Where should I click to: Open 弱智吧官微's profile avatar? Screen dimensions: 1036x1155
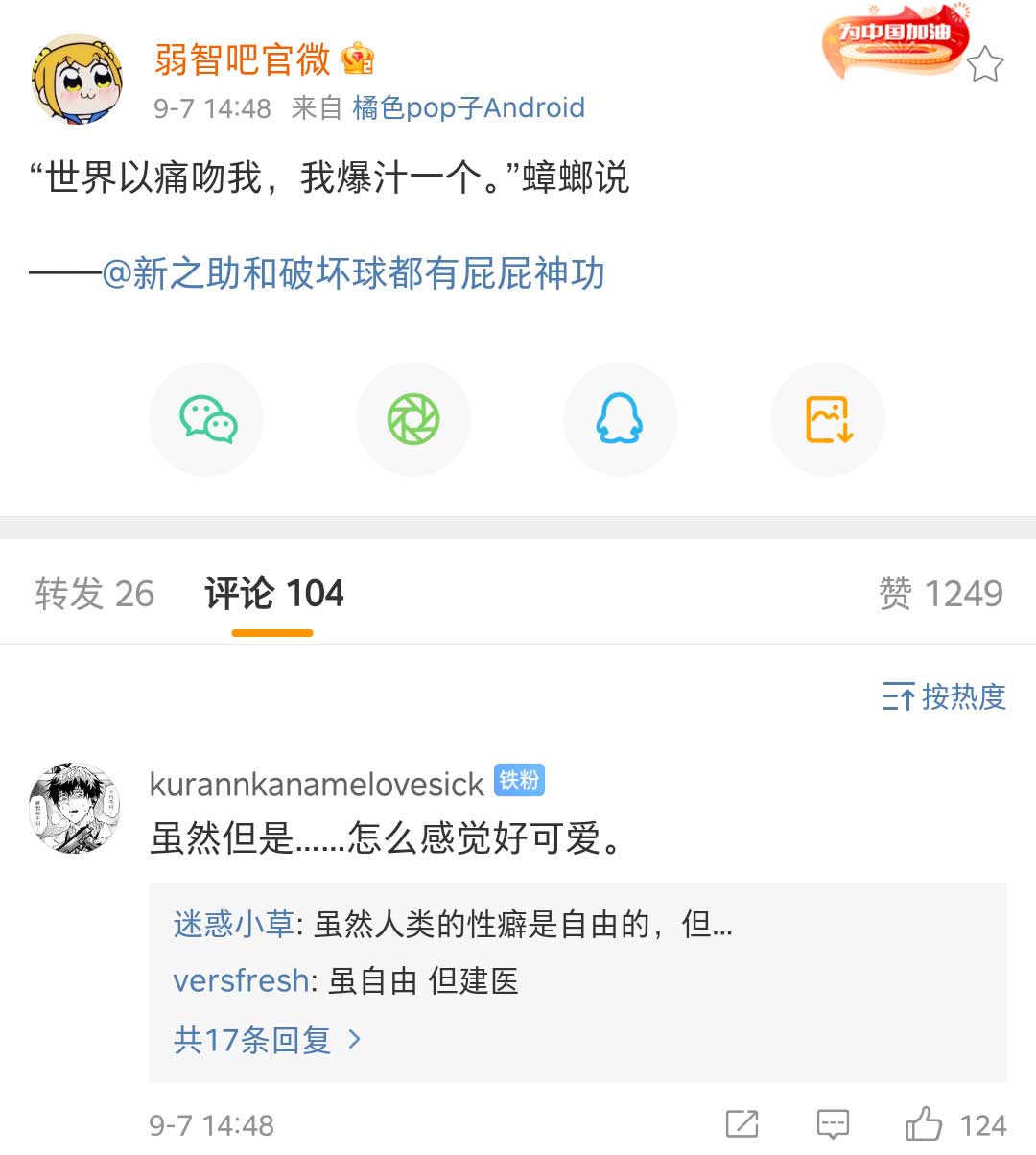click(77, 80)
